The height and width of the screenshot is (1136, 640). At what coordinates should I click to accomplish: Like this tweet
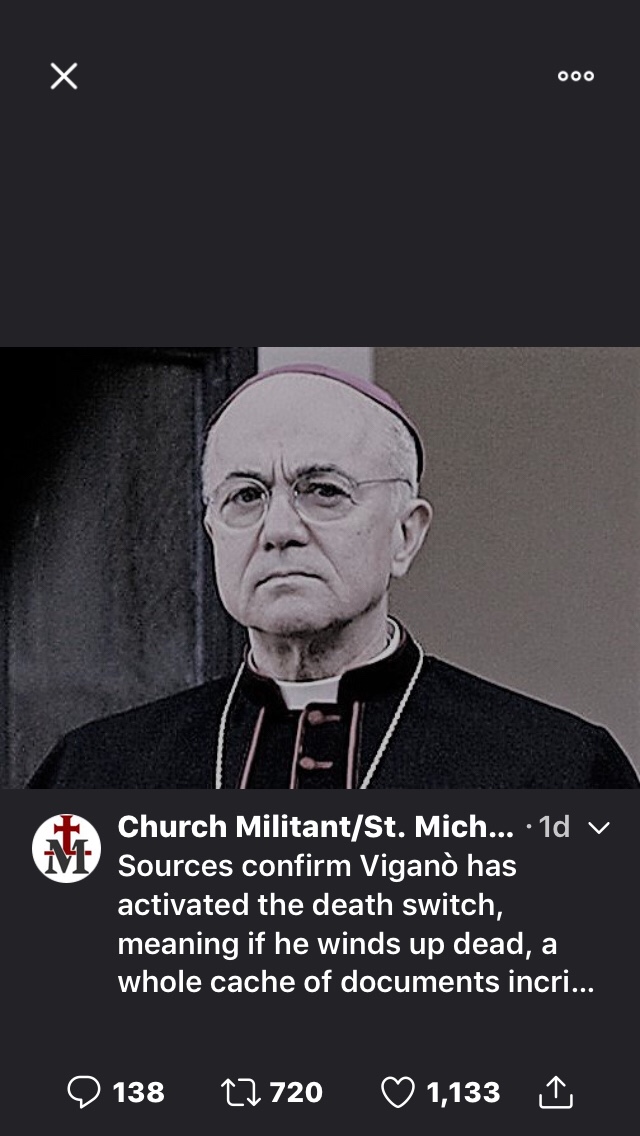[398, 1092]
